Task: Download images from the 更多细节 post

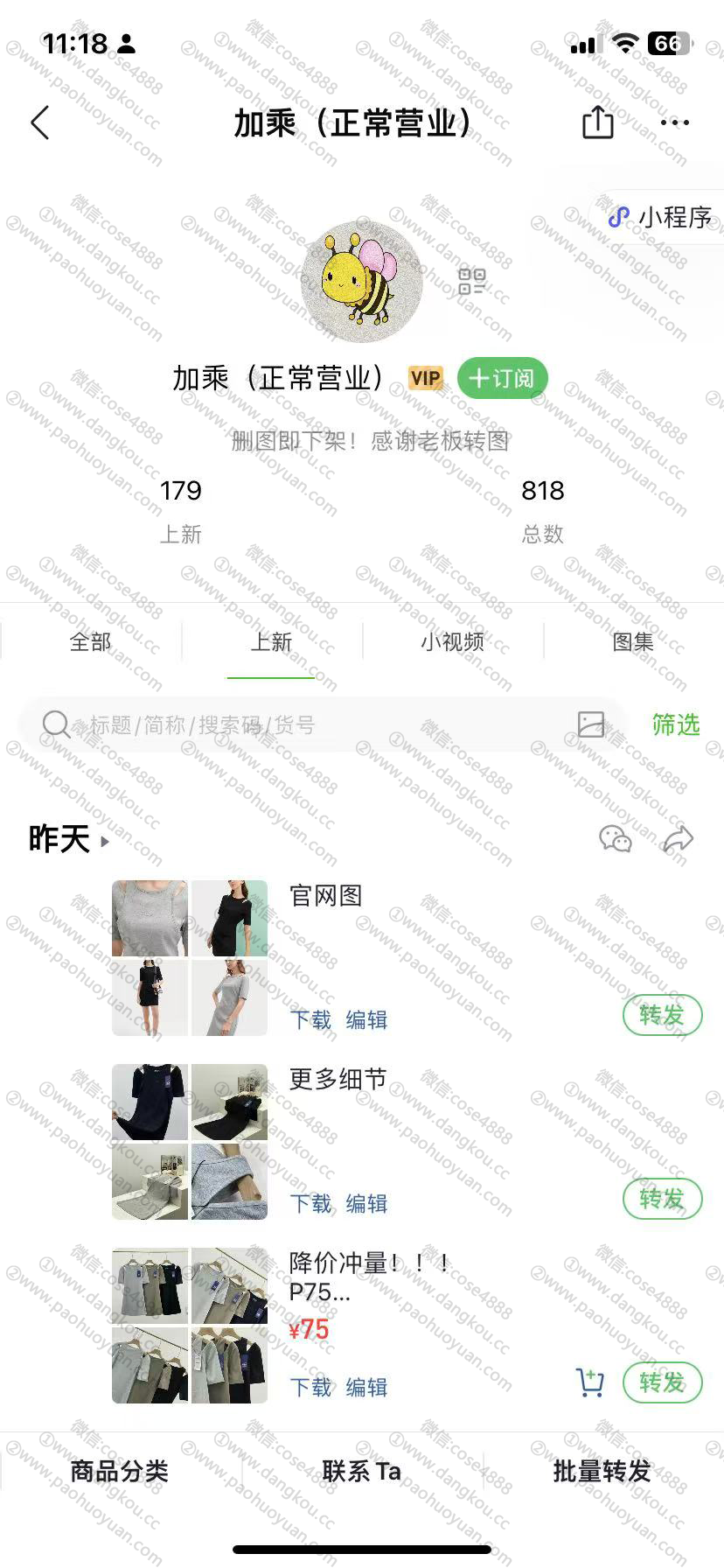Action: [310, 1204]
